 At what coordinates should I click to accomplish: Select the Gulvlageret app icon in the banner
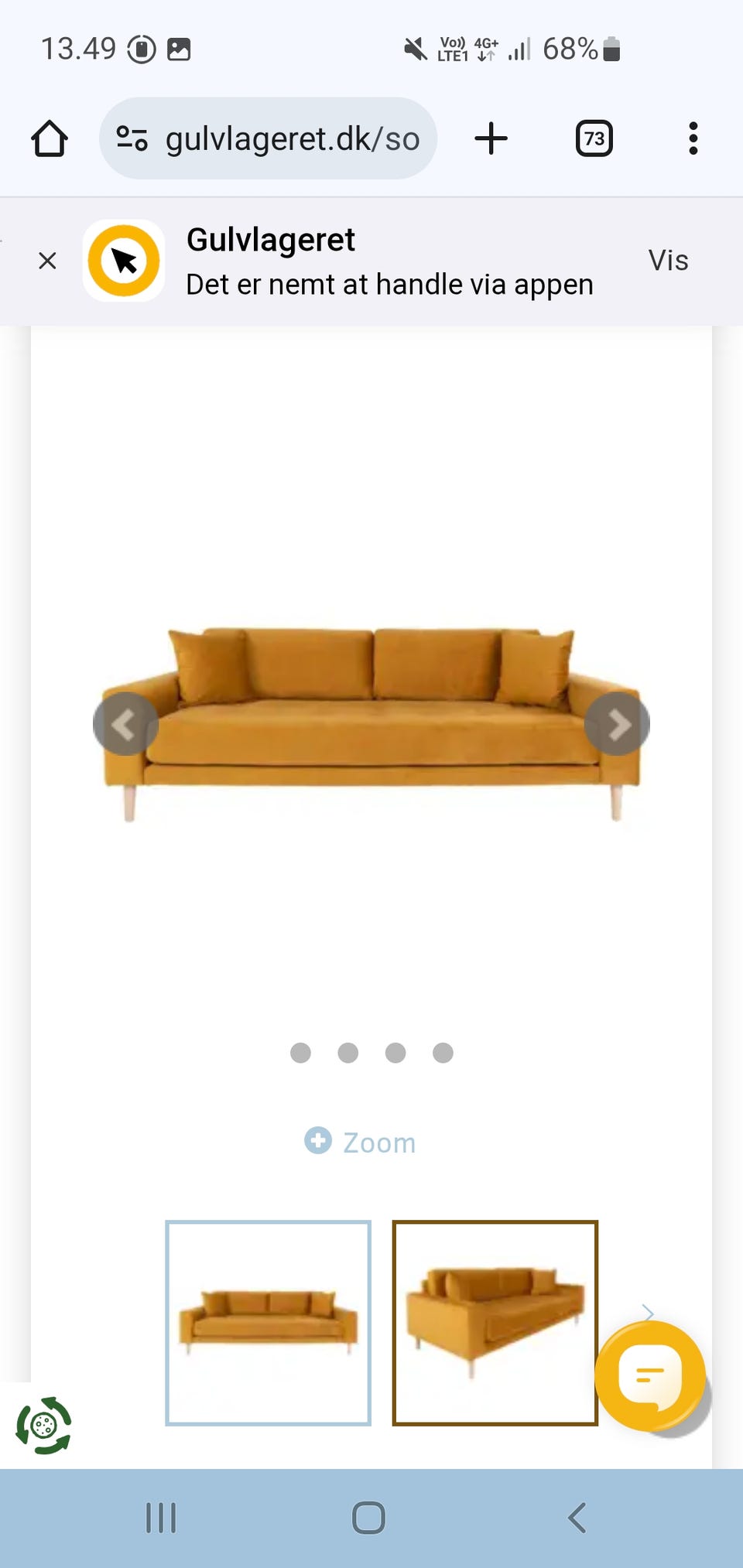tap(124, 260)
